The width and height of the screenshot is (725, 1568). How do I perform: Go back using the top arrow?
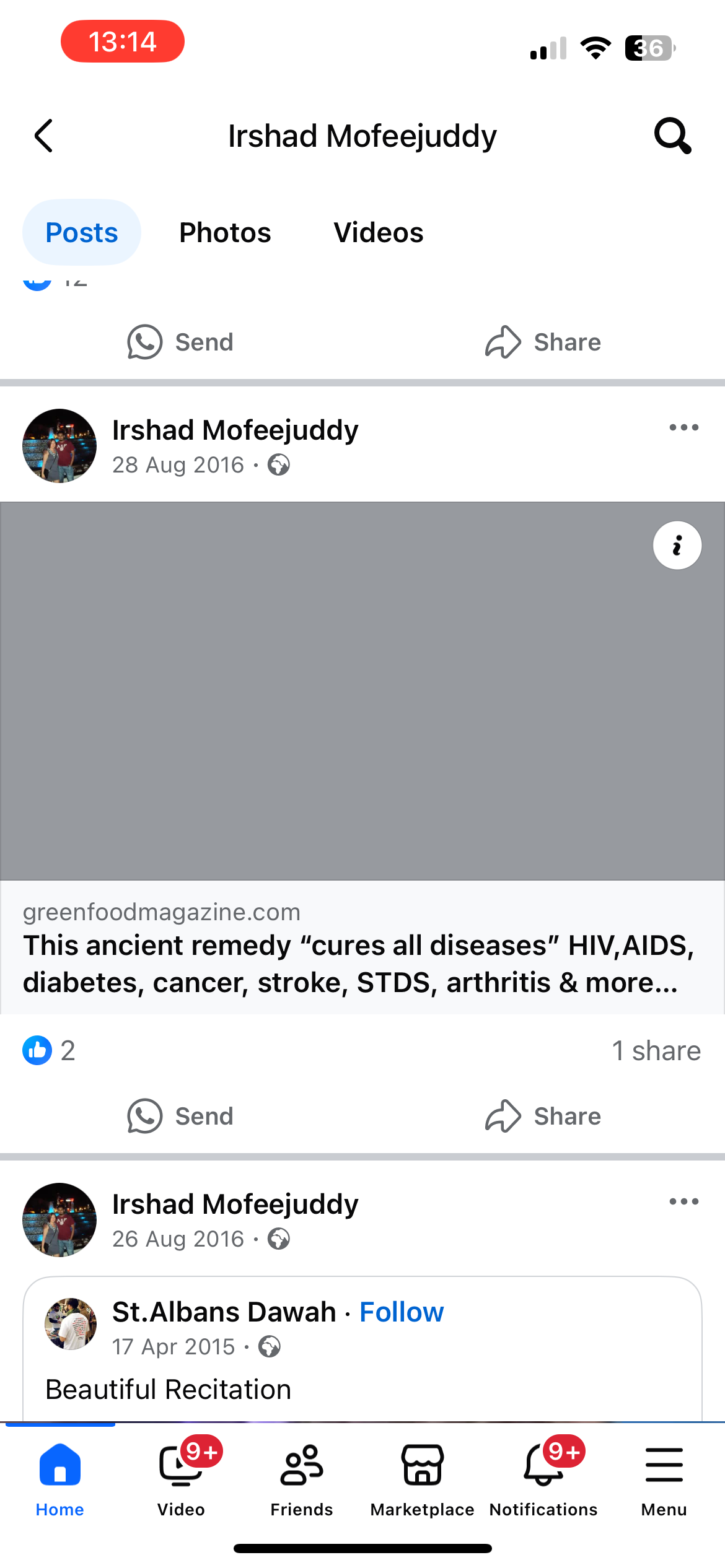tap(43, 136)
